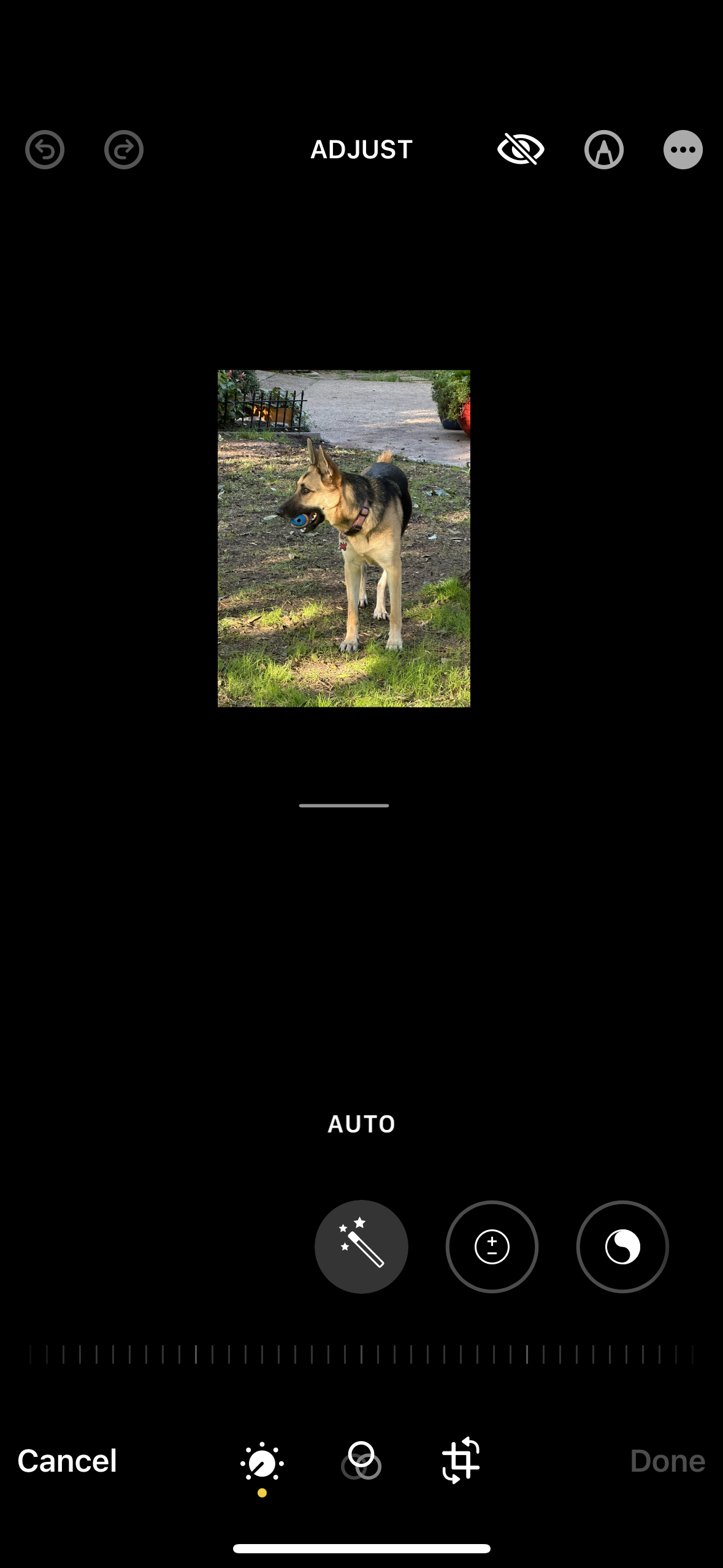Open the Markup pen tool
The width and height of the screenshot is (723, 1568).
tap(604, 150)
